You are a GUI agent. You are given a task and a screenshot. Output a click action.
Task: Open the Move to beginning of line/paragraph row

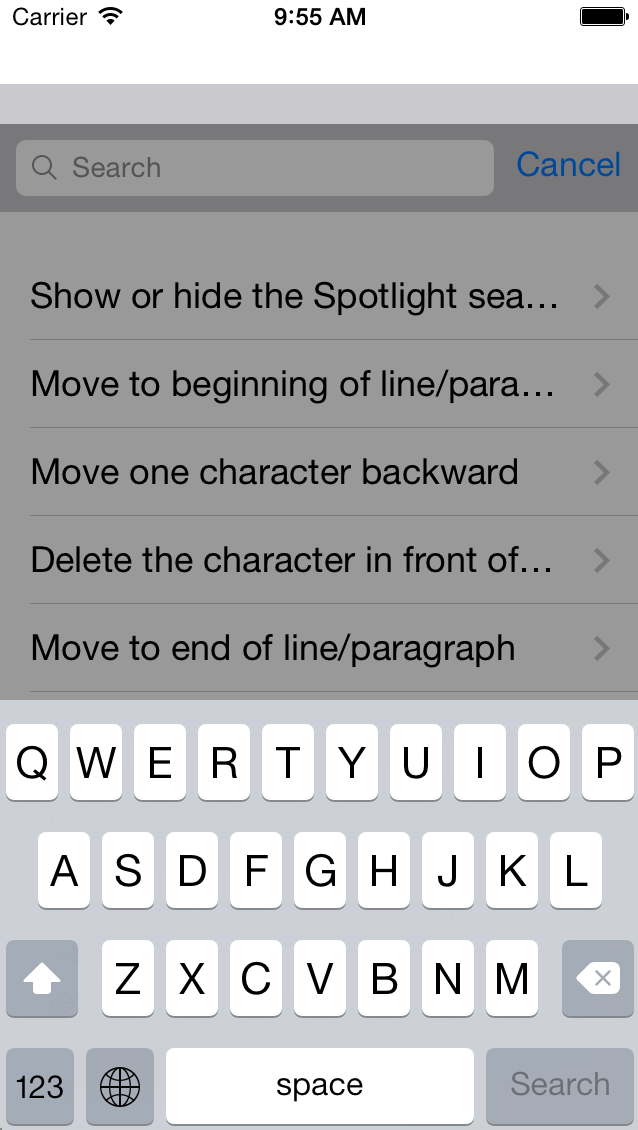(319, 384)
